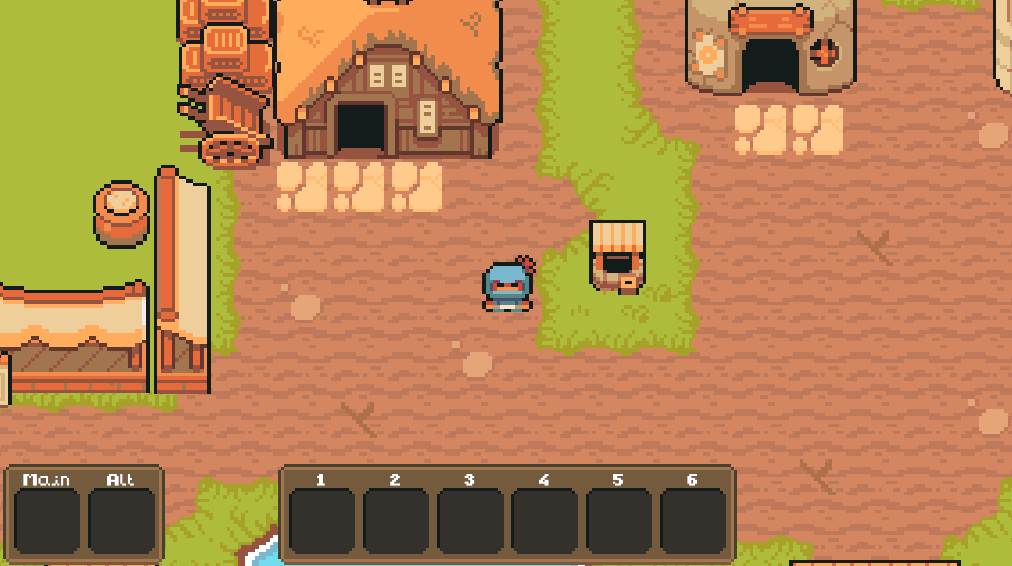Select the Main weapon slot
Image resolution: width=1012 pixels, height=566 pixels.
pos(47,521)
